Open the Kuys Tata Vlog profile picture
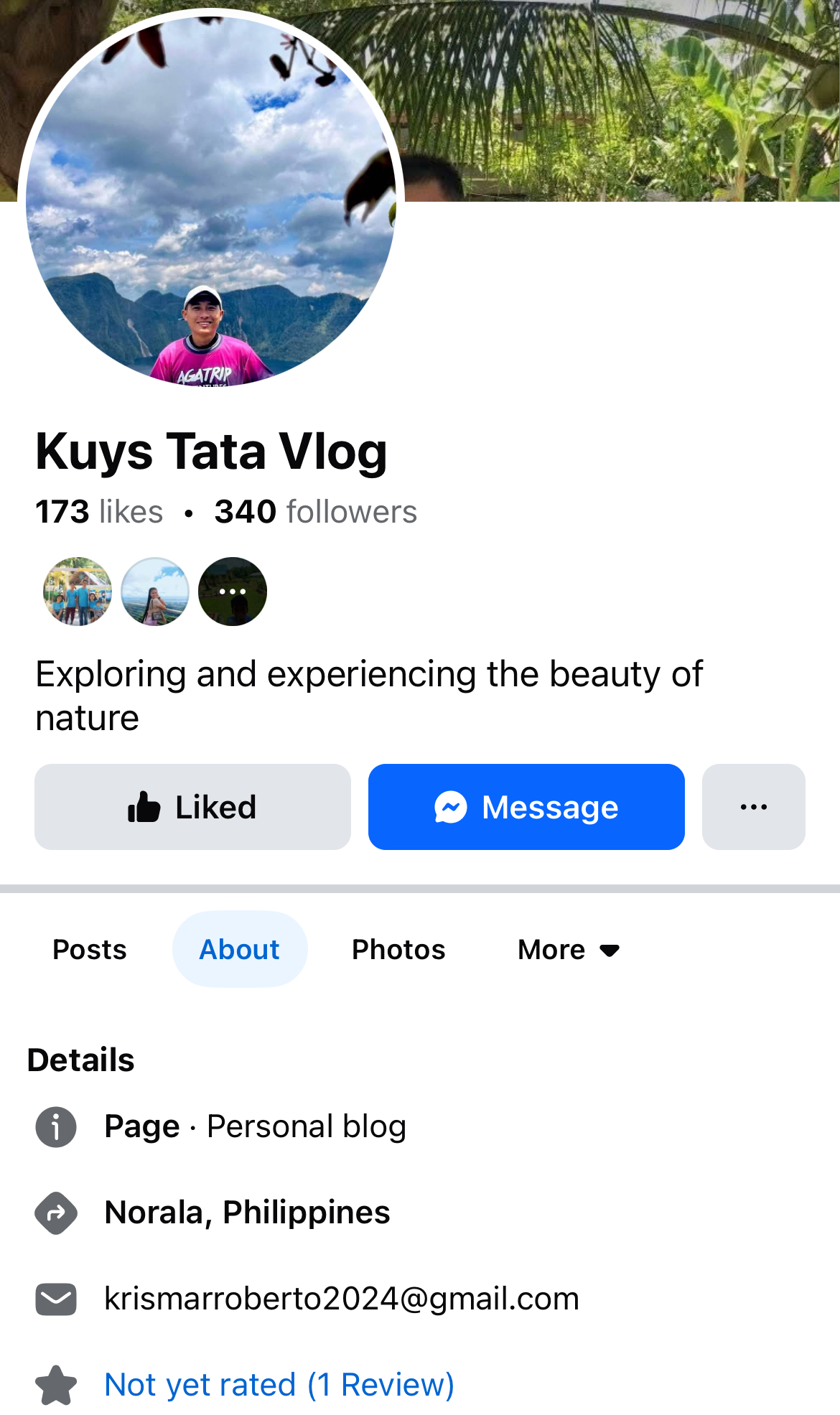This screenshot has height=1415, width=840. point(211,201)
